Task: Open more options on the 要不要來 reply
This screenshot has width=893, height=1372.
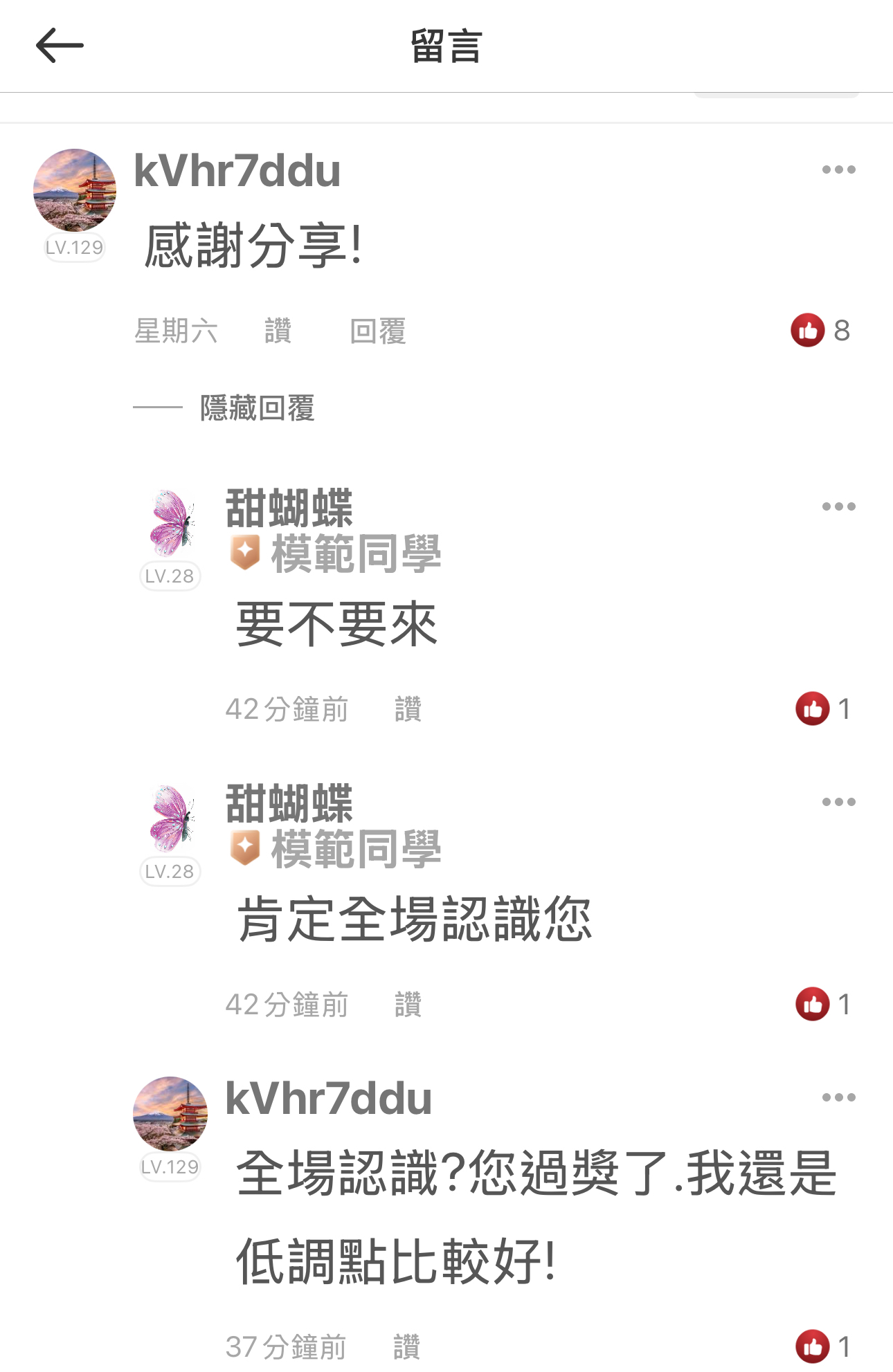Action: tap(838, 507)
